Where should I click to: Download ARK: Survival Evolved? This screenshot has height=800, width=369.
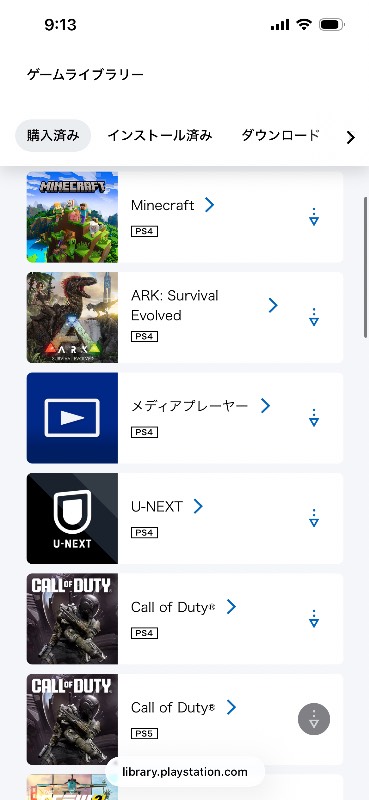click(314, 317)
